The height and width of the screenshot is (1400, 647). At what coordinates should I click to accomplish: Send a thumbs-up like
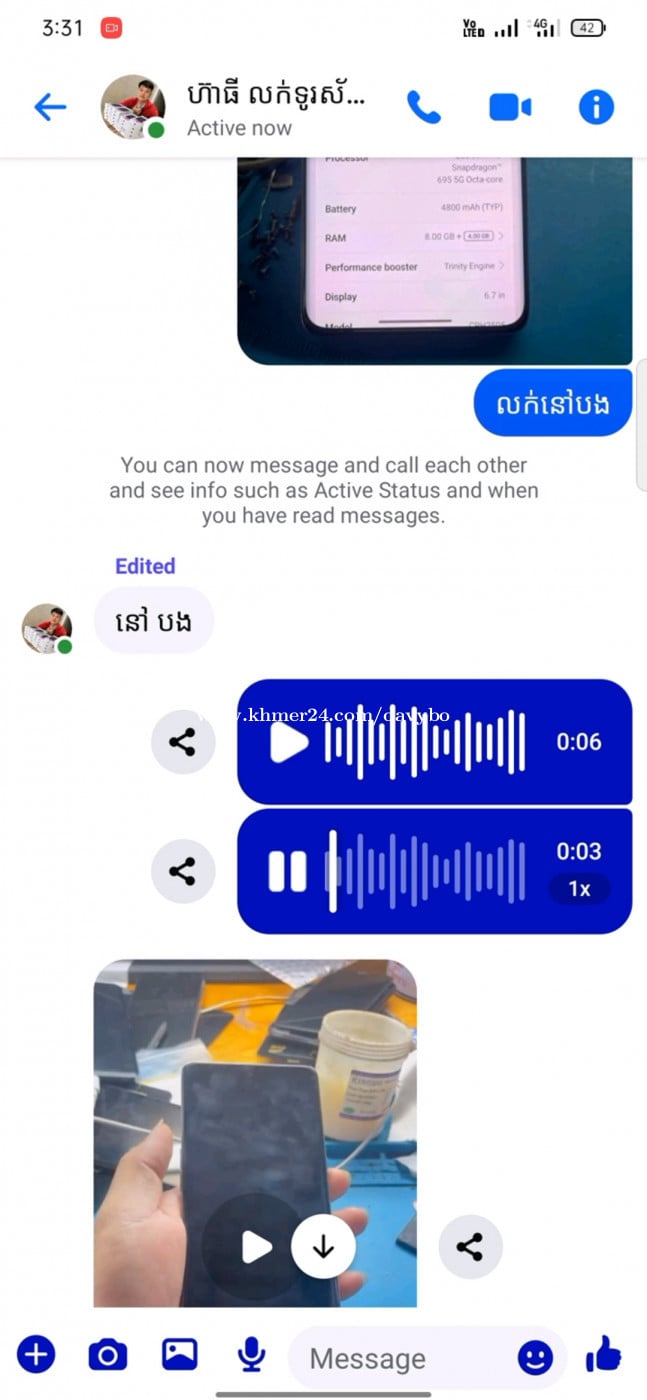604,1355
